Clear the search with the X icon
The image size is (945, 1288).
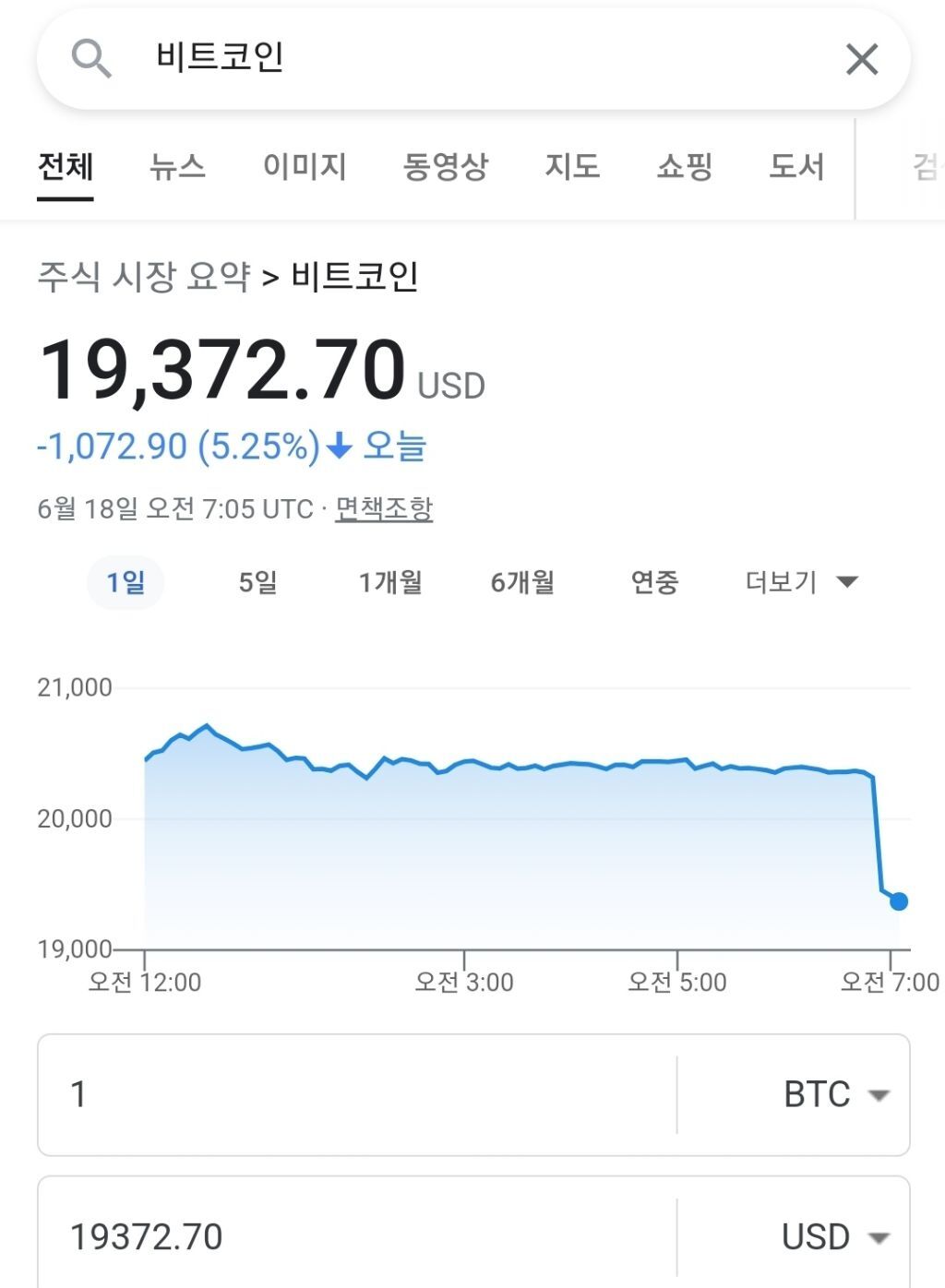[x=862, y=59]
